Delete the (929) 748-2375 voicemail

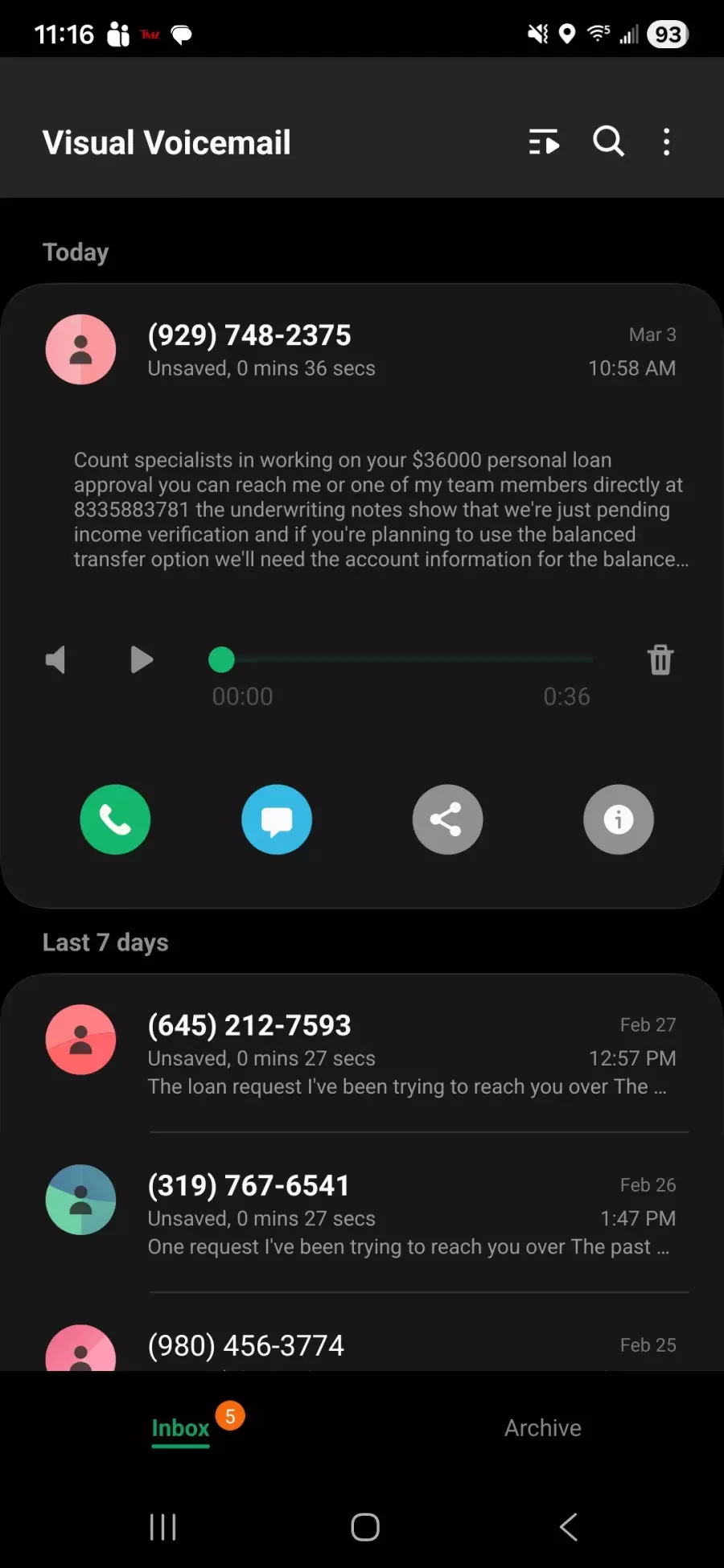pyautogui.click(x=660, y=660)
